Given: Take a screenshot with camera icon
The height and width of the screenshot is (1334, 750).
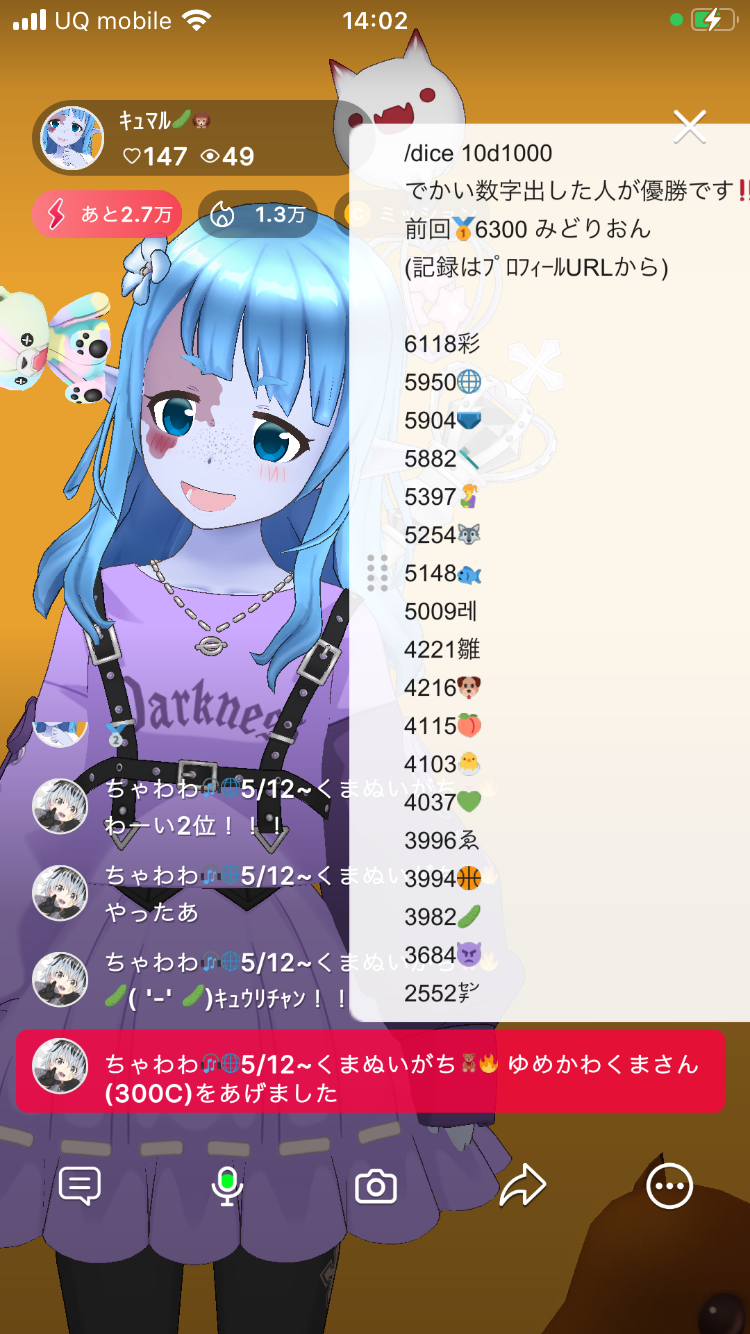Looking at the screenshot, I should coord(376,1187).
